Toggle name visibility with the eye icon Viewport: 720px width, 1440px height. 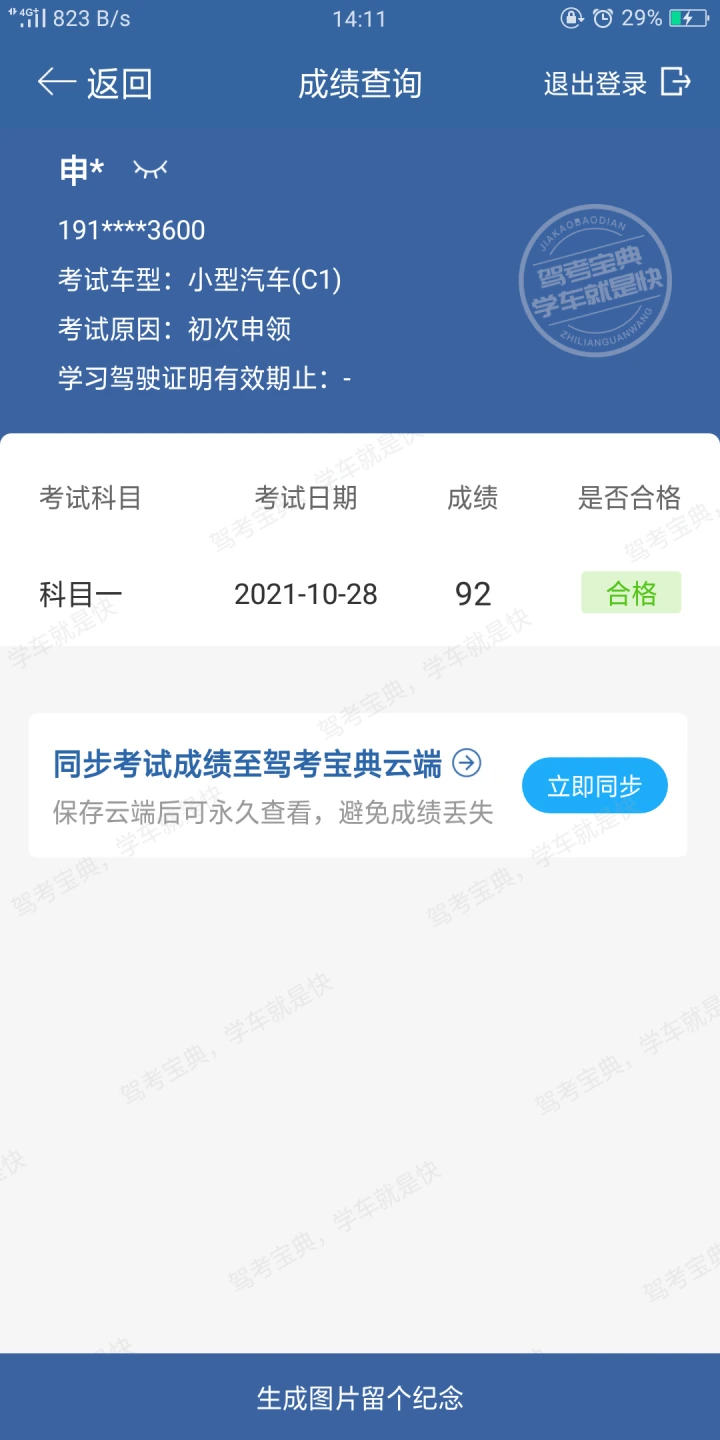[150, 170]
